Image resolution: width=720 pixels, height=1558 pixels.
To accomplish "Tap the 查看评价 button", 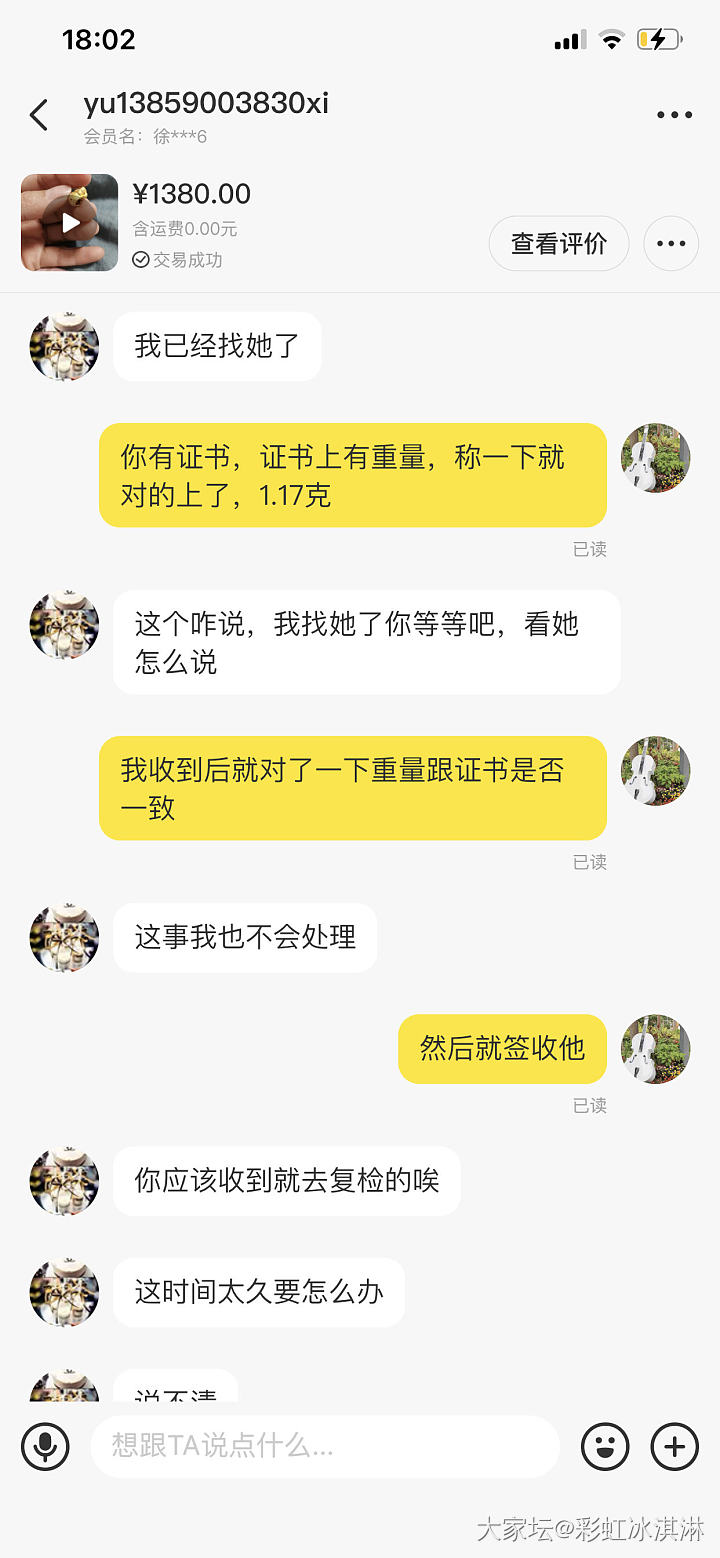I will [558, 243].
